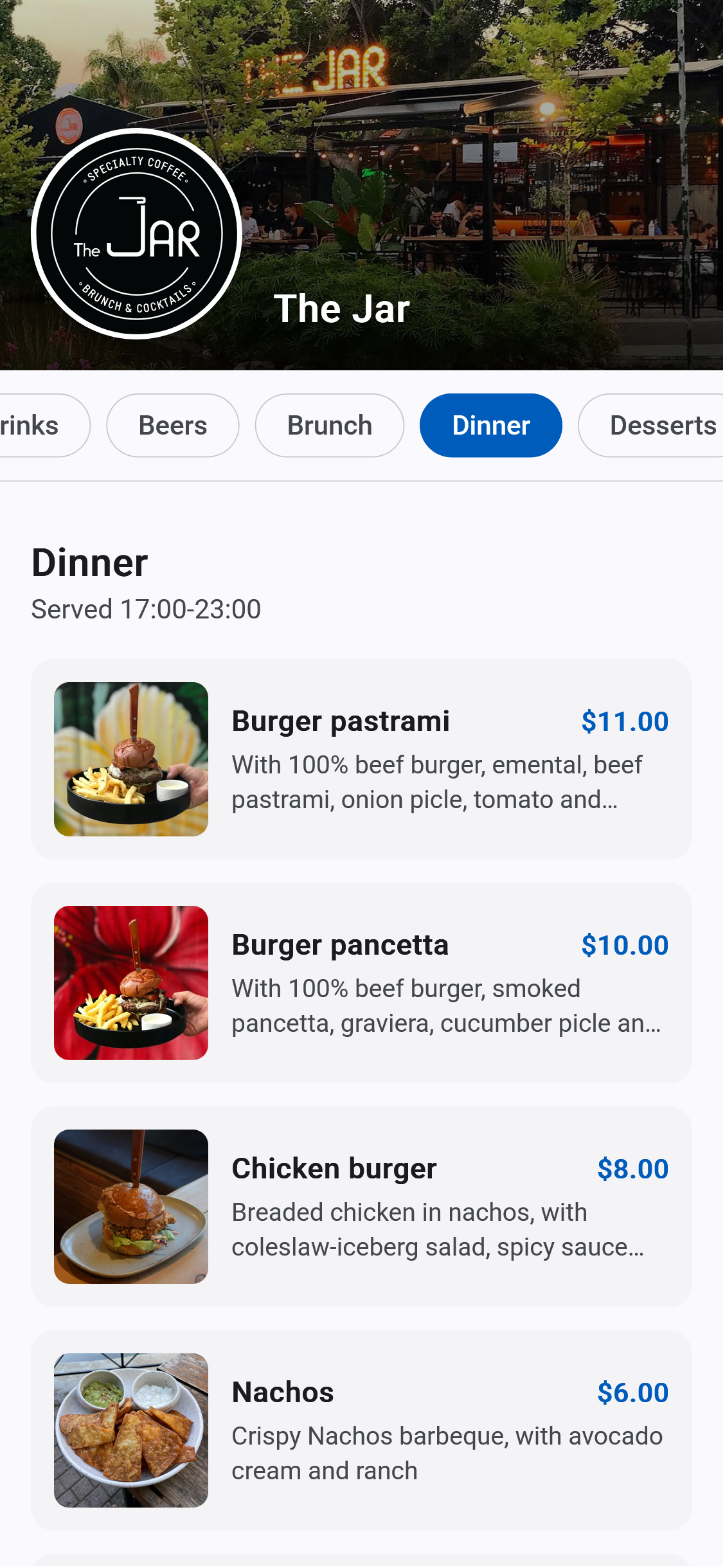Open the Burger pastrami item
Screen dimensions: 725x1568
[361, 759]
